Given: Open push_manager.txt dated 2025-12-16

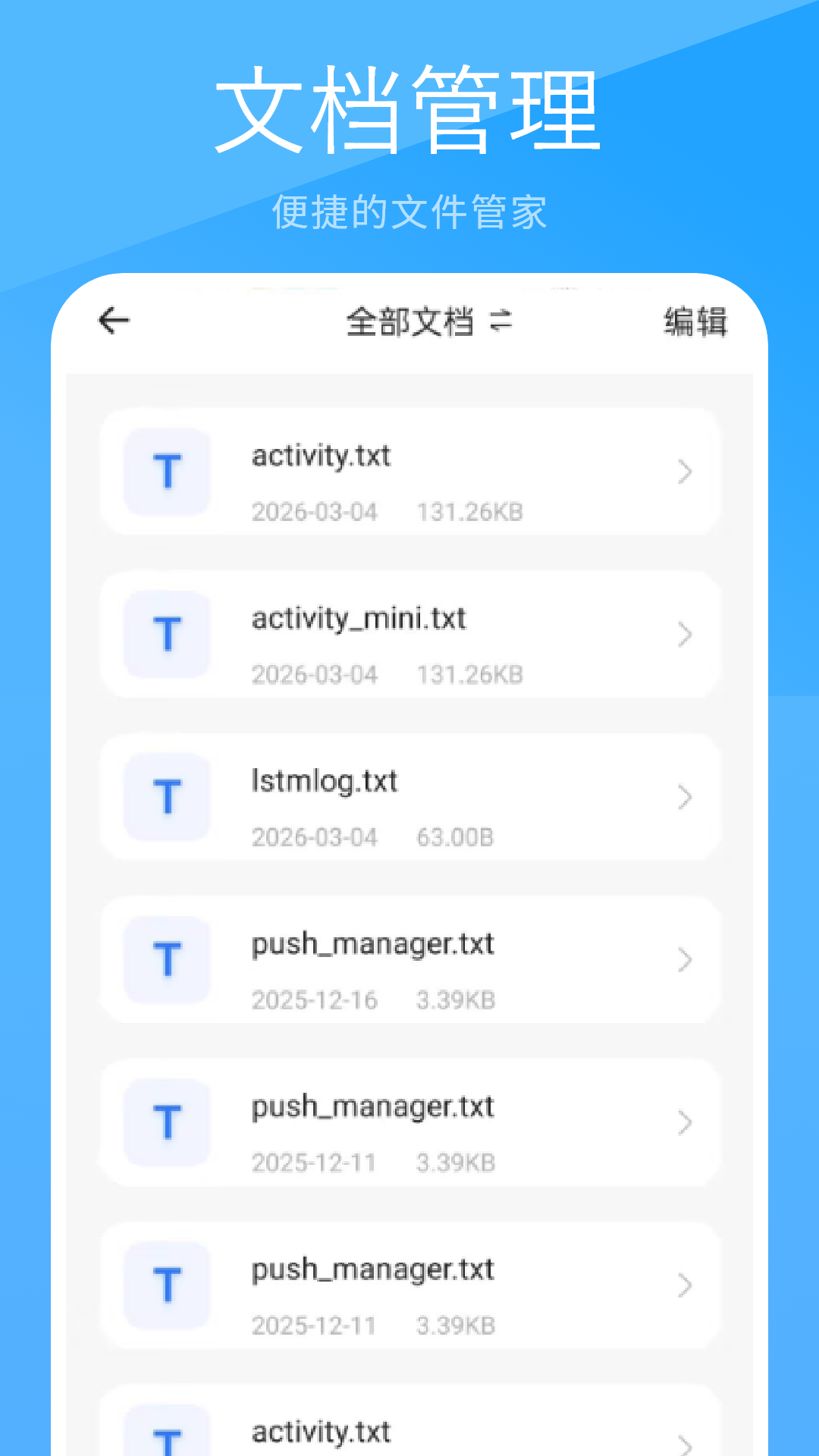Looking at the screenshot, I should (x=409, y=959).
